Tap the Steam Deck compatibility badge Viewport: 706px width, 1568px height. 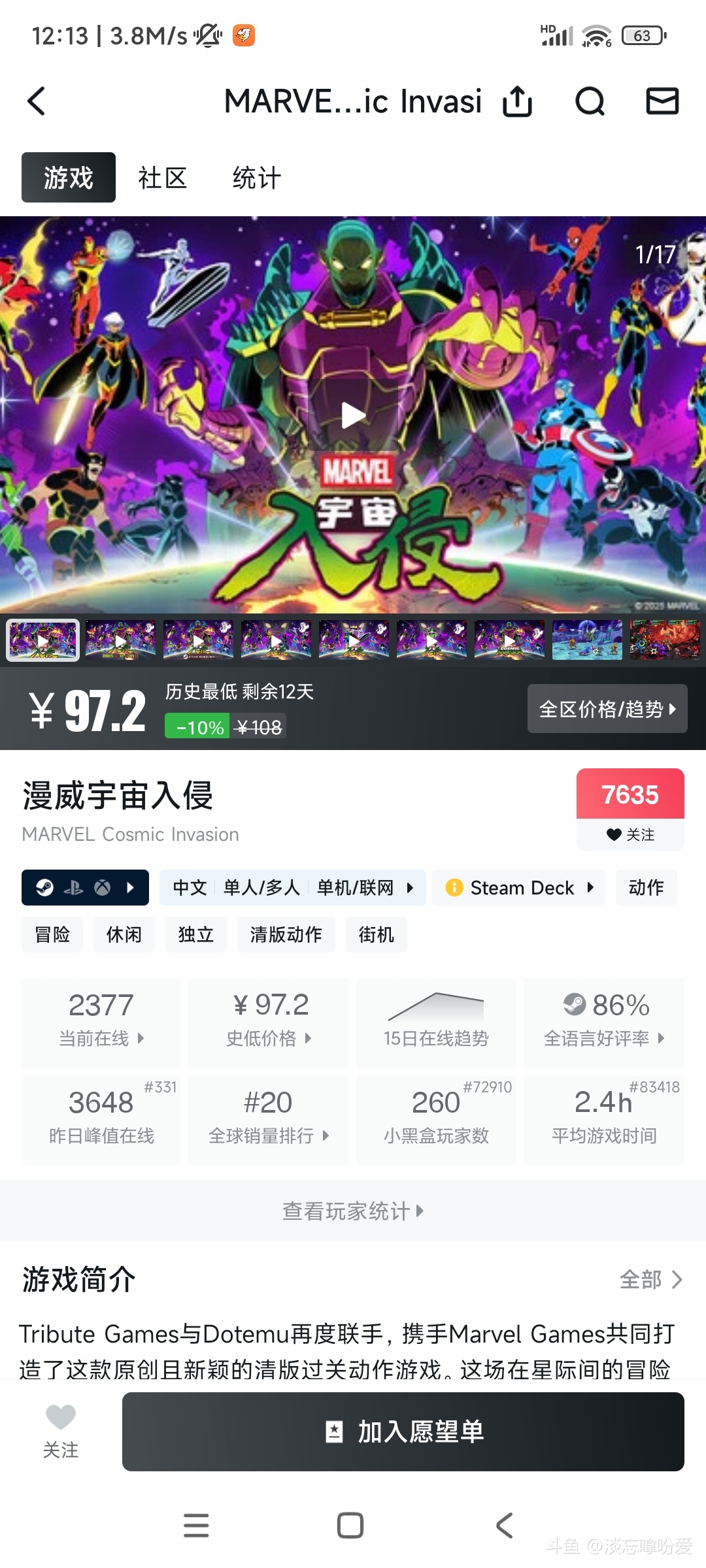click(518, 888)
